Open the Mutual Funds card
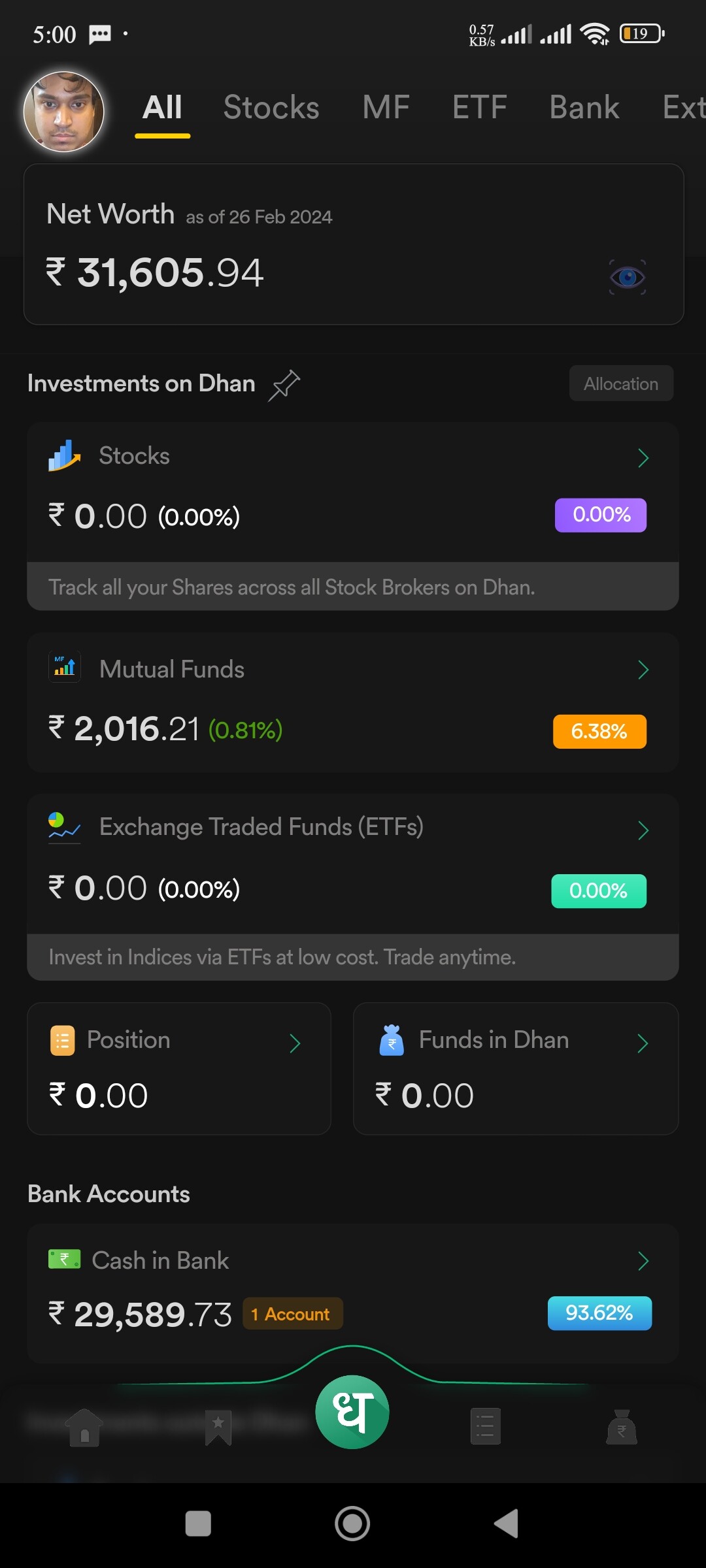 tap(353, 702)
